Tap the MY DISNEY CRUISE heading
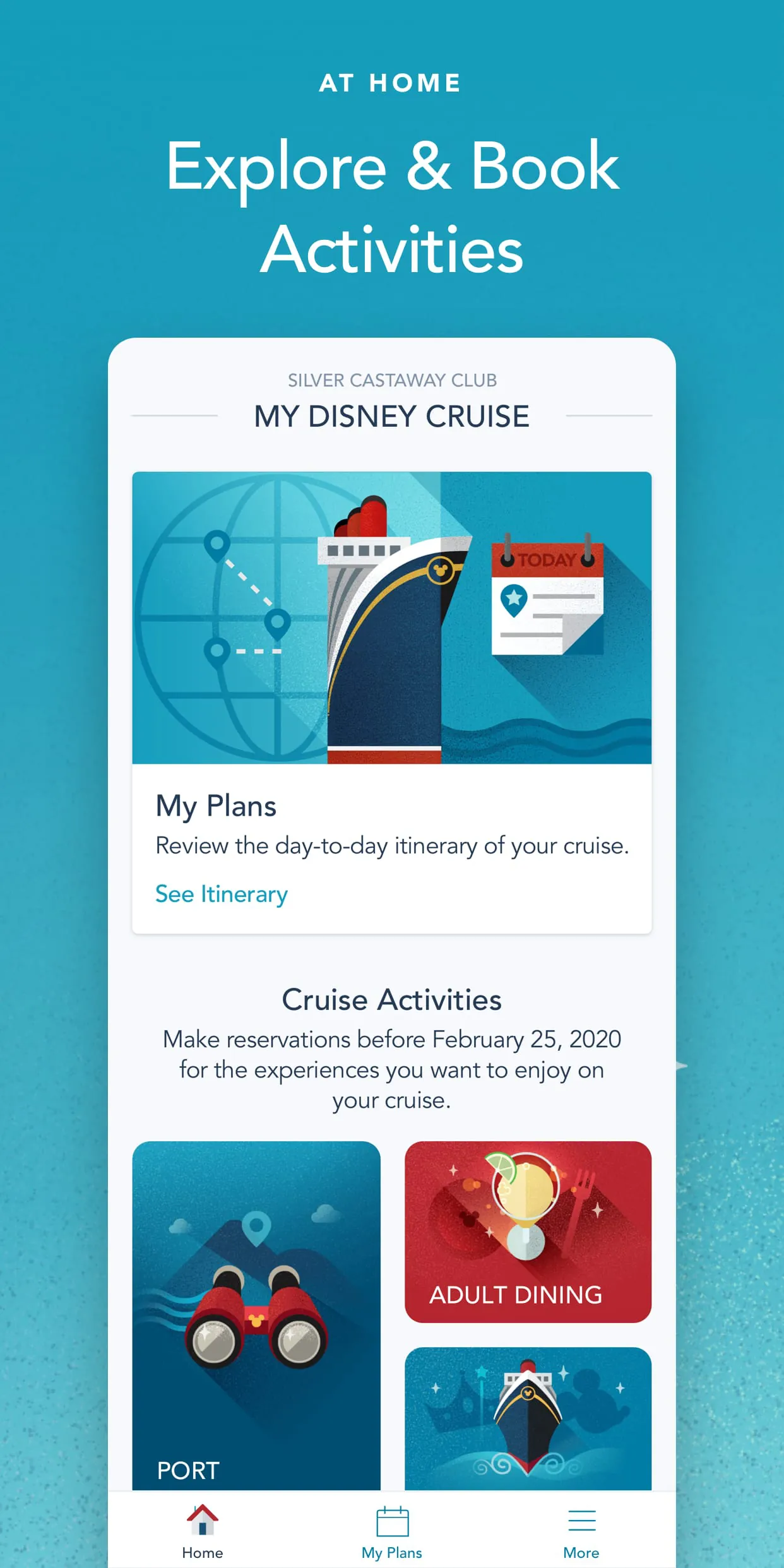This screenshot has height=1568, width=784. [x=391, y=417]
